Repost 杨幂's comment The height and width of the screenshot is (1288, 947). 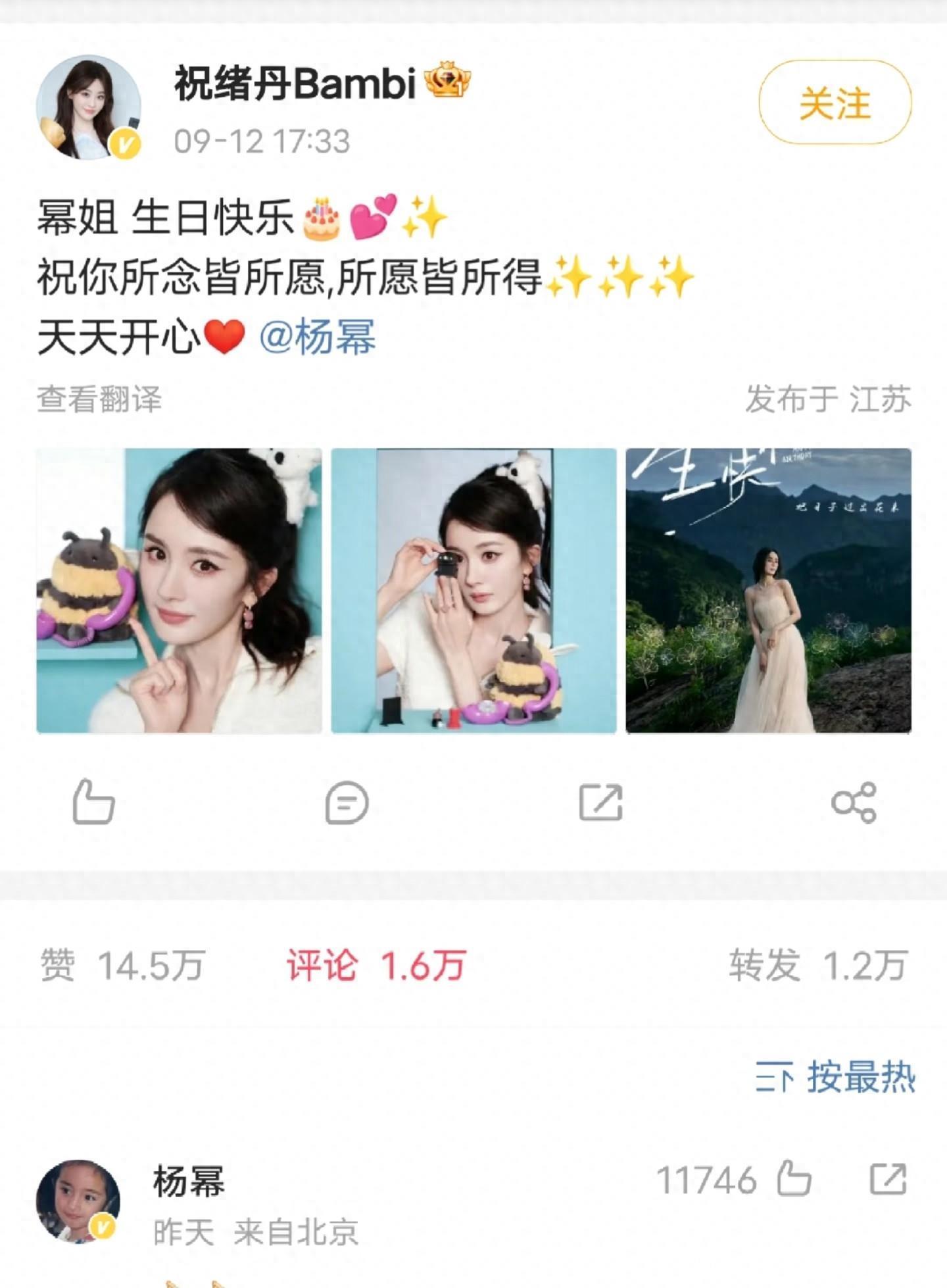[x=888, y=1179]
